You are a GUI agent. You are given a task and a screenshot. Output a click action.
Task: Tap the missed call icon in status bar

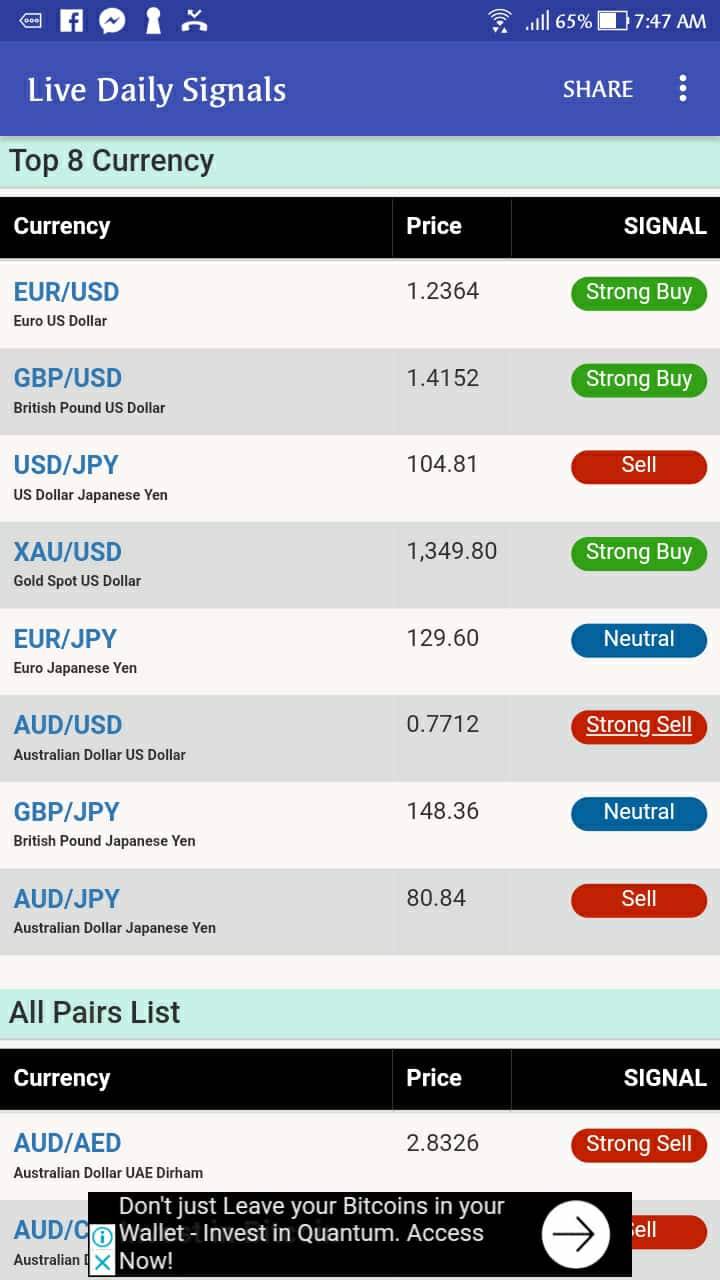[190, 19]
